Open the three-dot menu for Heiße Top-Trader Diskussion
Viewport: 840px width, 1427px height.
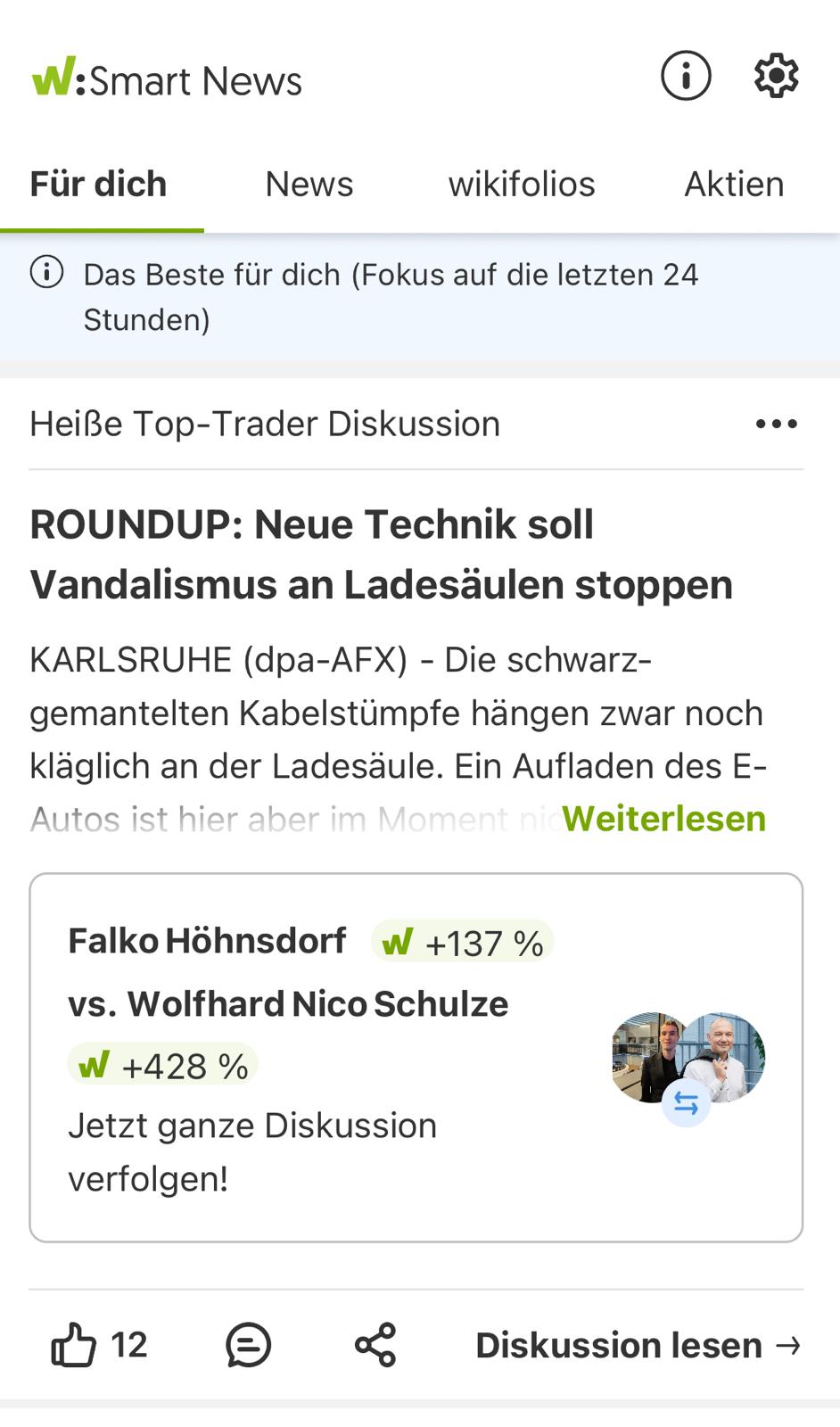(776, 425)
